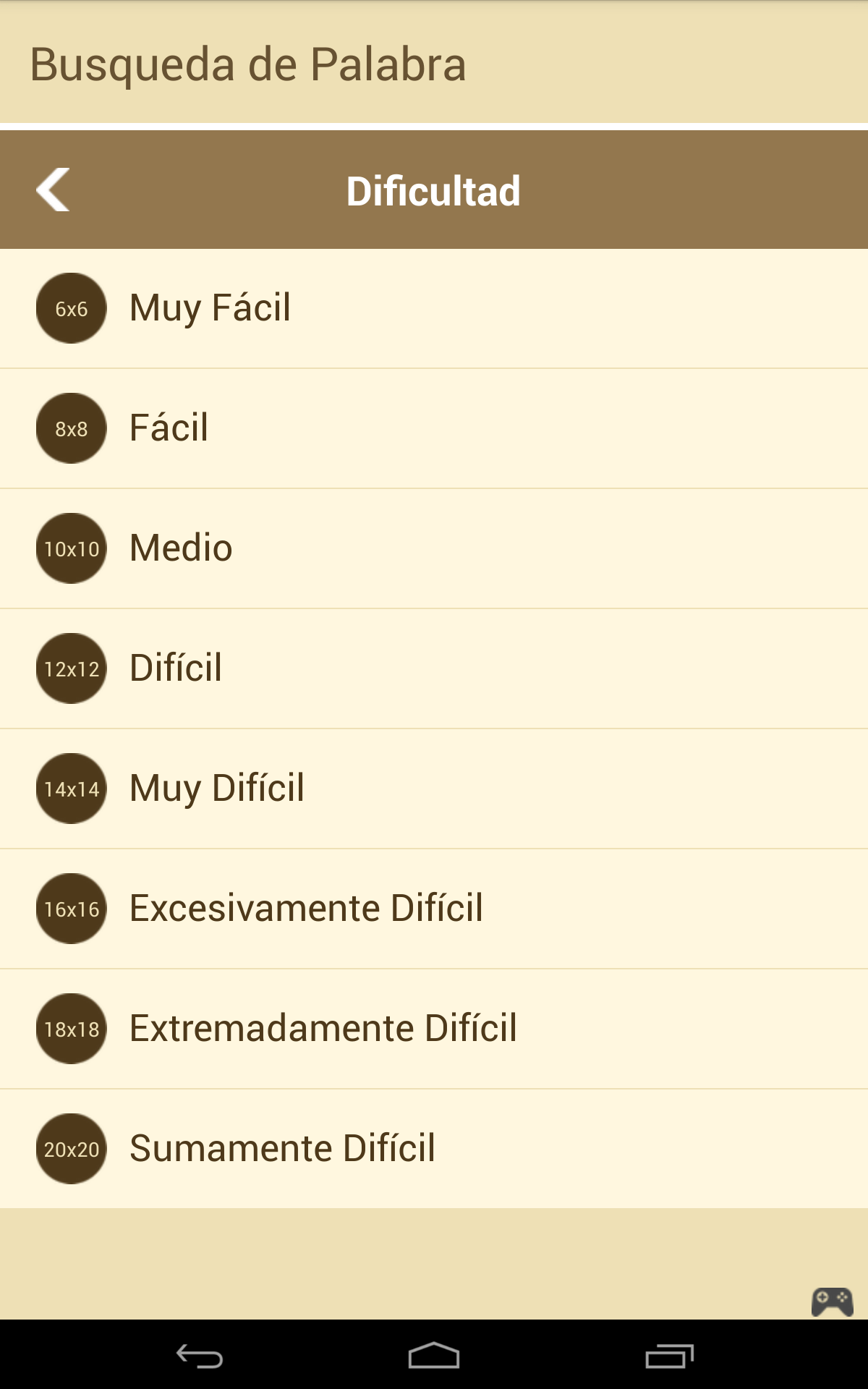Select Muy Fácil 6x6 difficulty
Viewport: 868px width, 1389px height.
(x=434, y=309)
